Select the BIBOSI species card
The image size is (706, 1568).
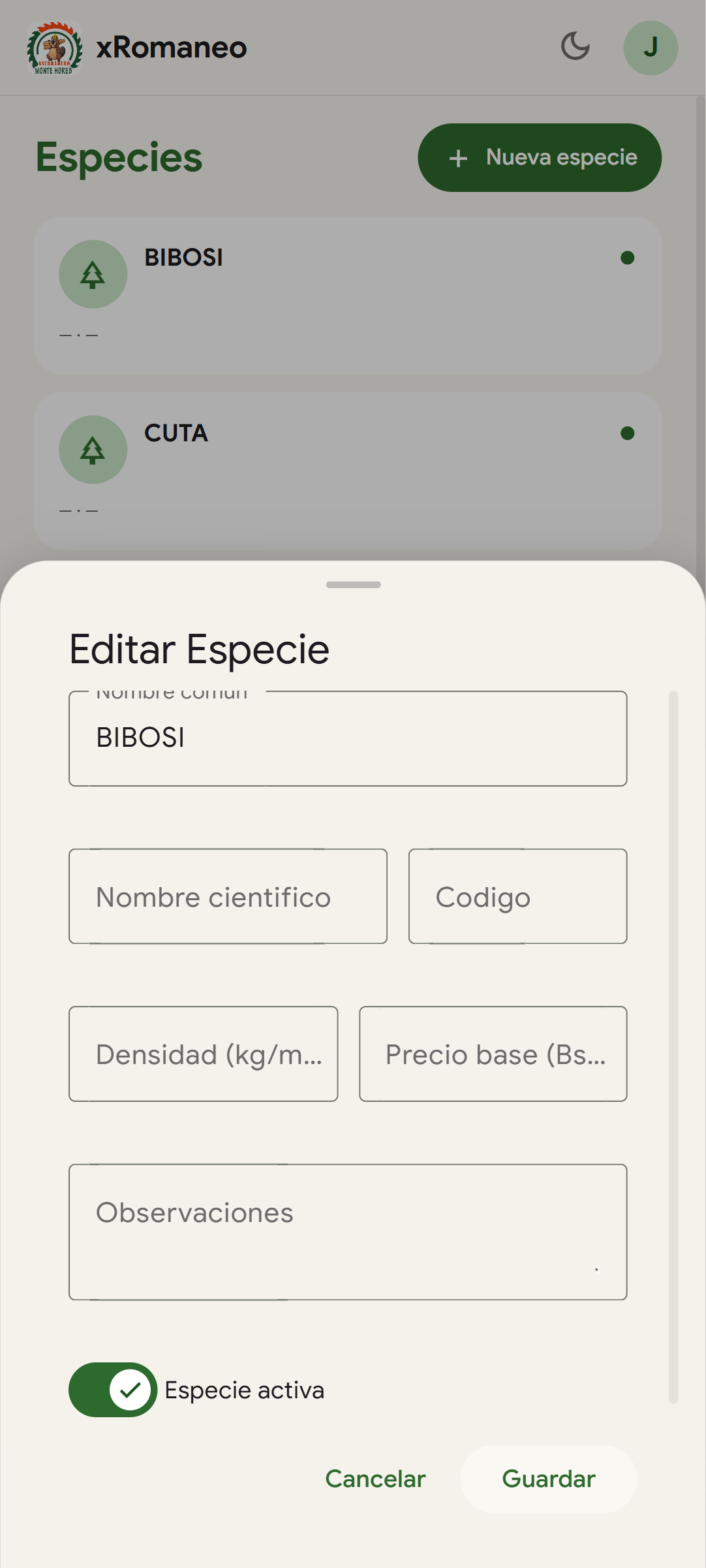[x=348, y=294]
